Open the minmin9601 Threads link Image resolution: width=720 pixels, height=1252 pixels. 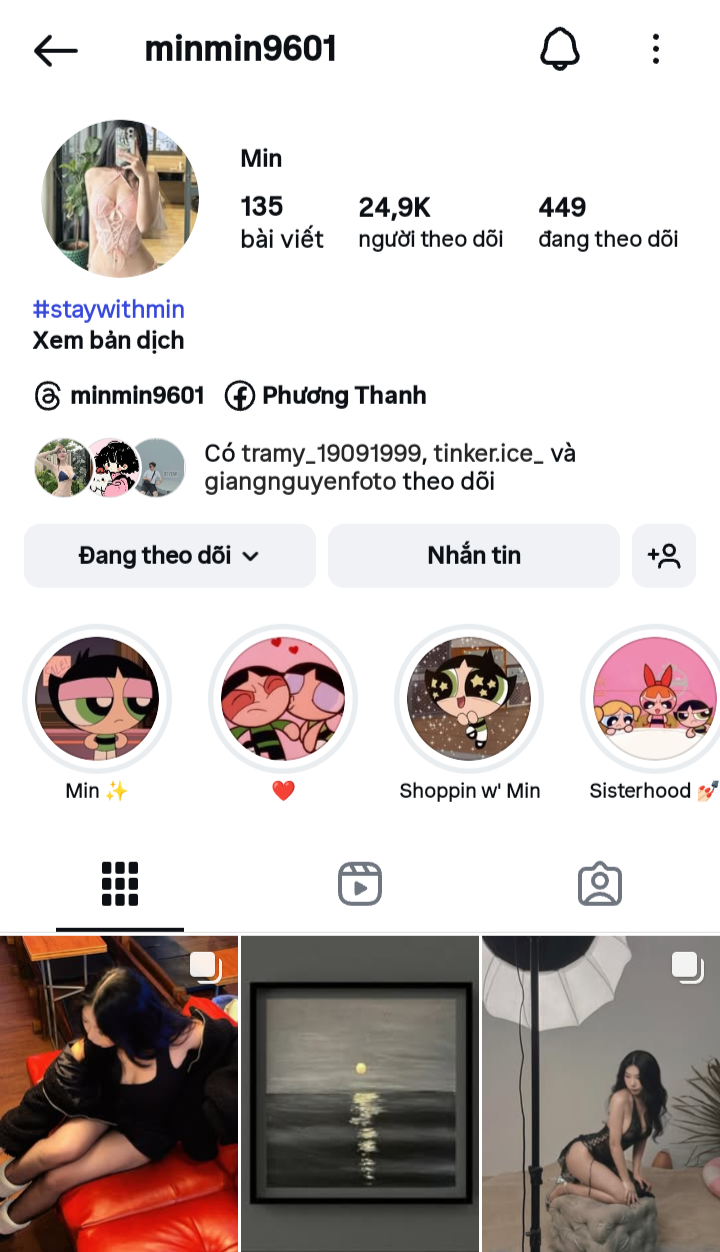(119, 396)
